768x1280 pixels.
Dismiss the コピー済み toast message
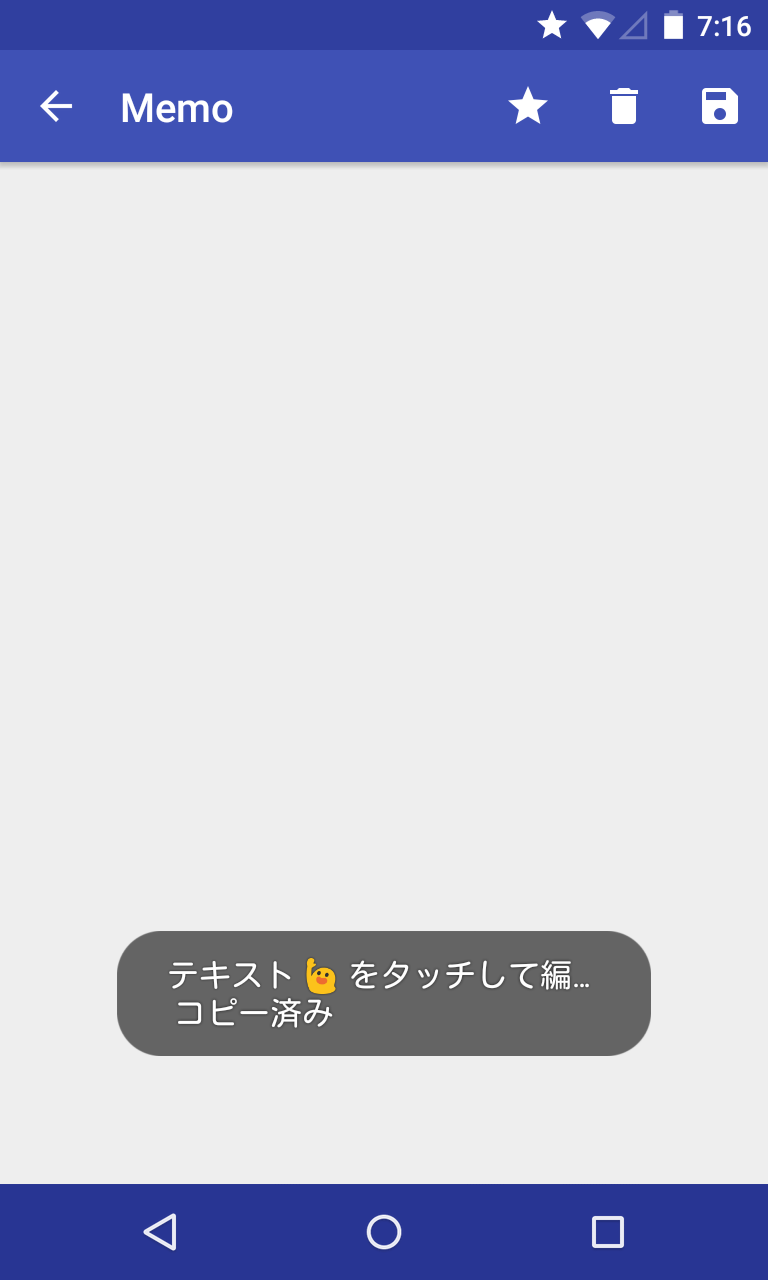(383, 992)
